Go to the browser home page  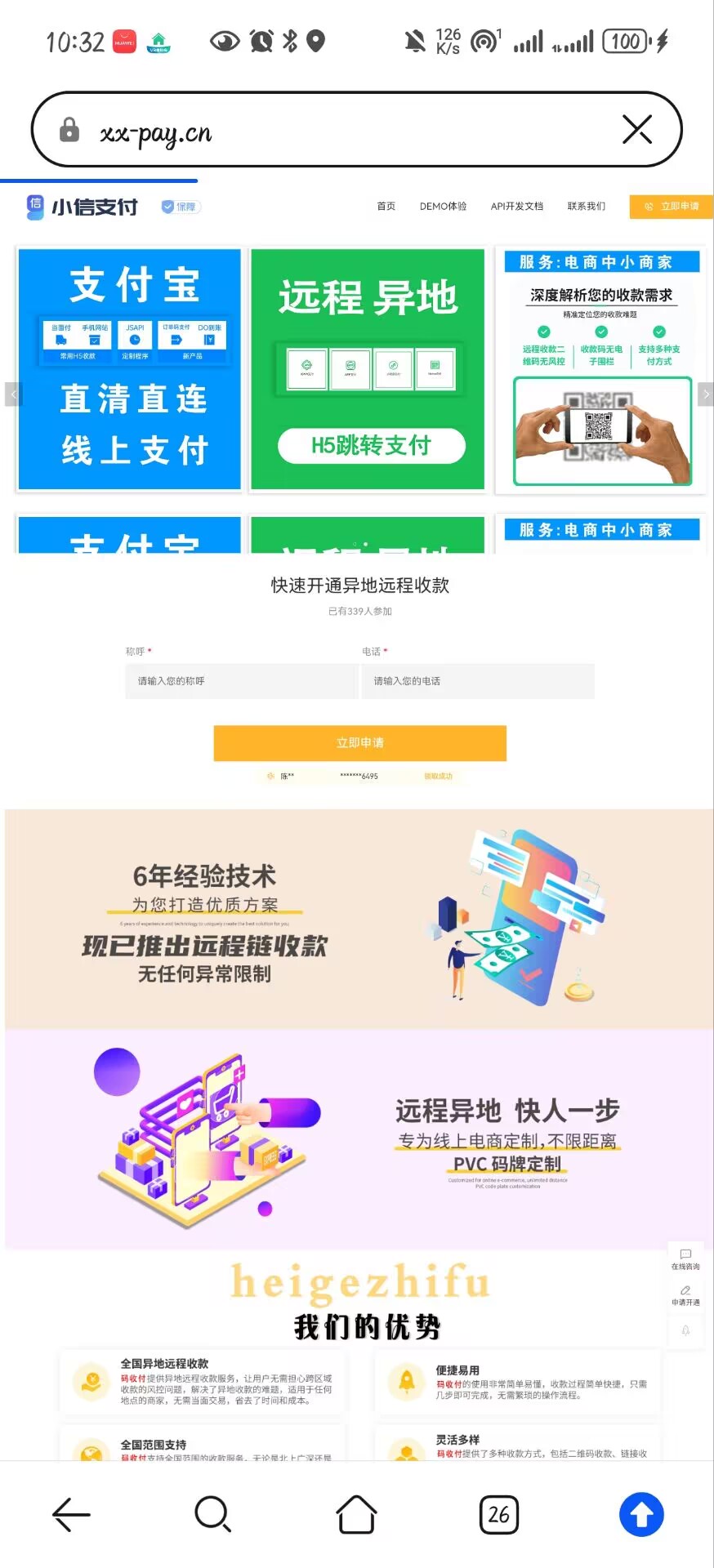356,1515
